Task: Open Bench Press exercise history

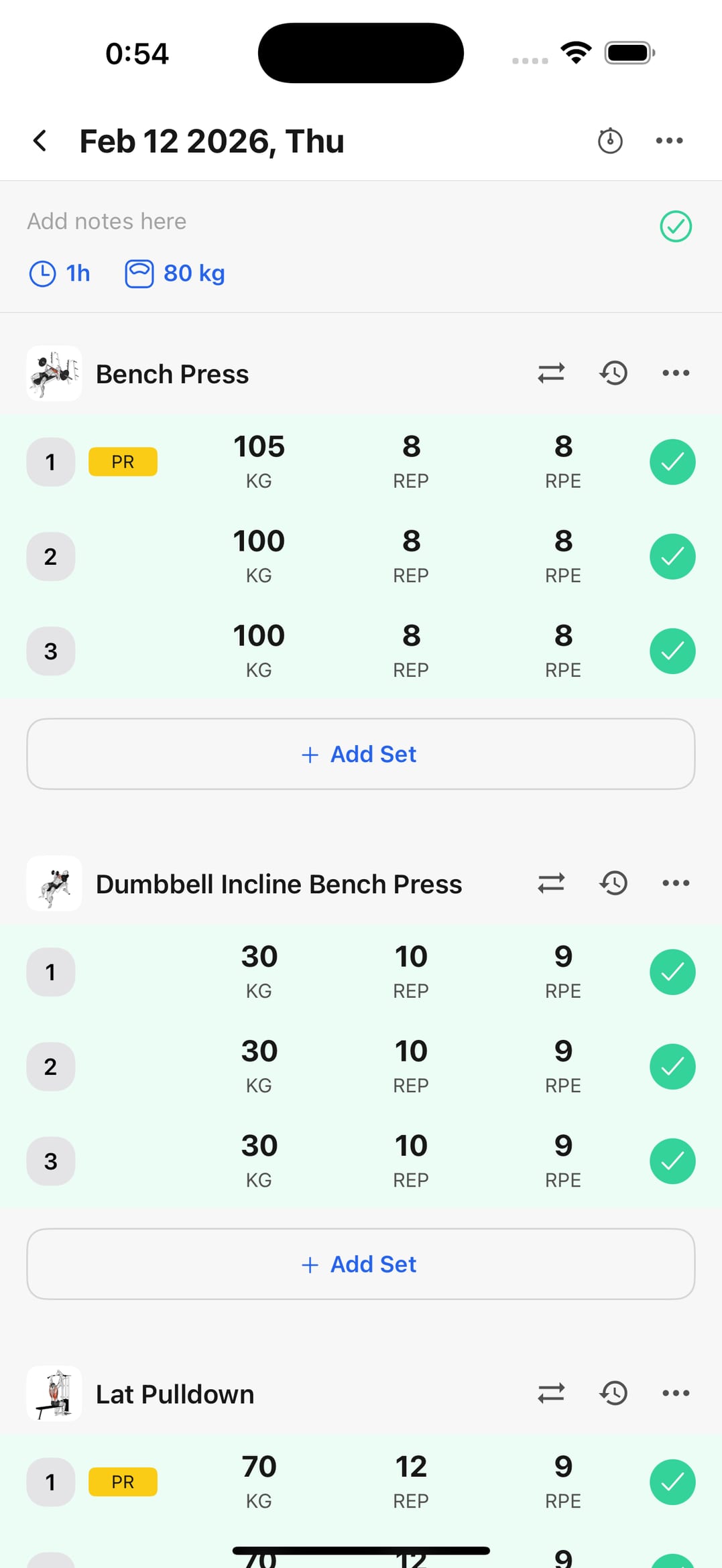Action: point(612,373)
